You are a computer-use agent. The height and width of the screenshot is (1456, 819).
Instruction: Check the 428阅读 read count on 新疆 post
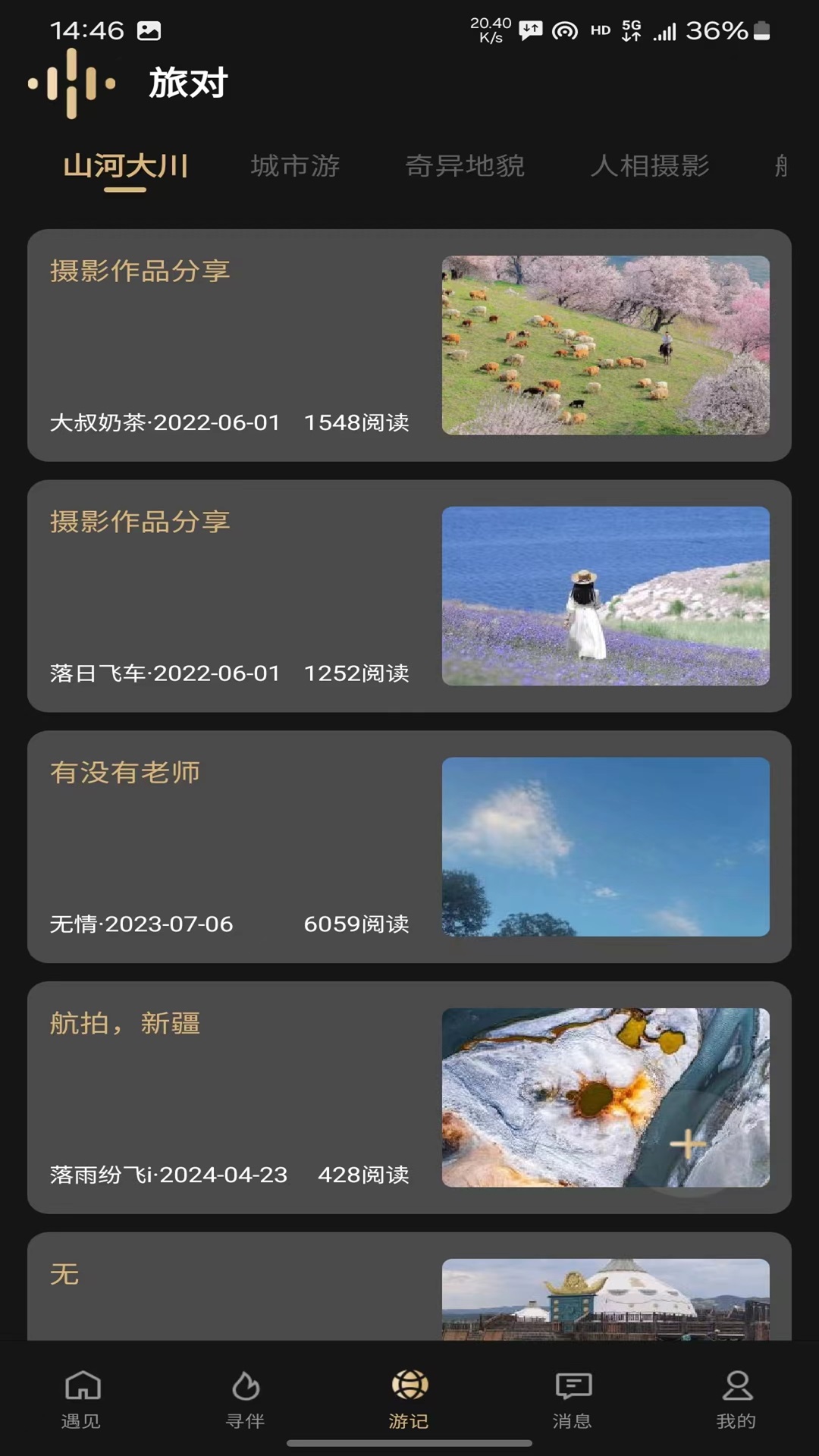[x=357, y=1175]
